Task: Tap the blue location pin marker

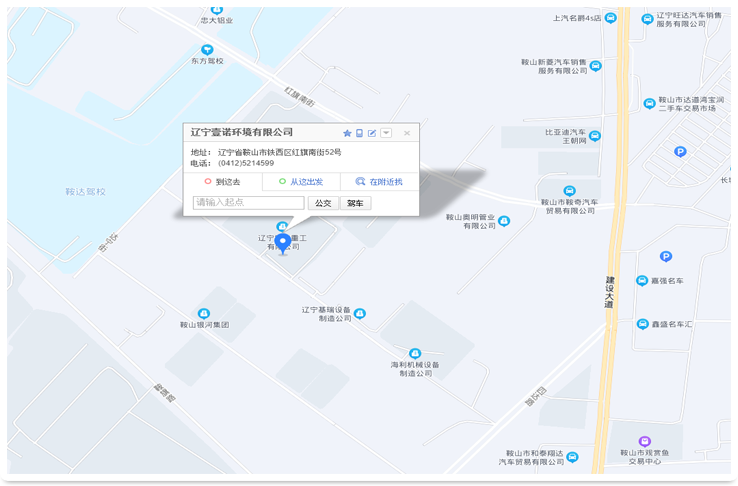Action: [x=283, y=243]
